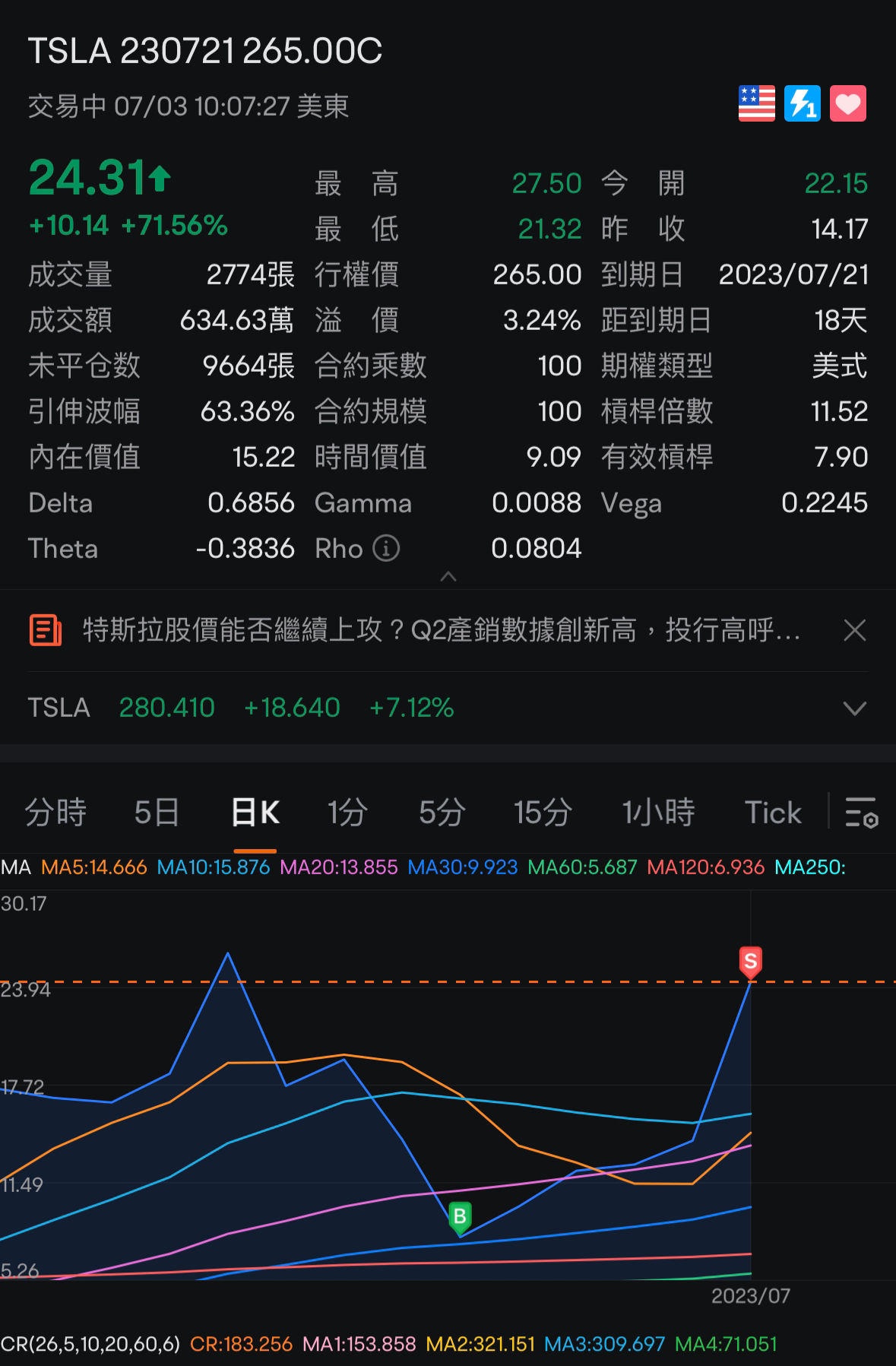Dismiss the Tesla news banner
This screenshot has height=1366, width=896.
[x=854, y=630]
